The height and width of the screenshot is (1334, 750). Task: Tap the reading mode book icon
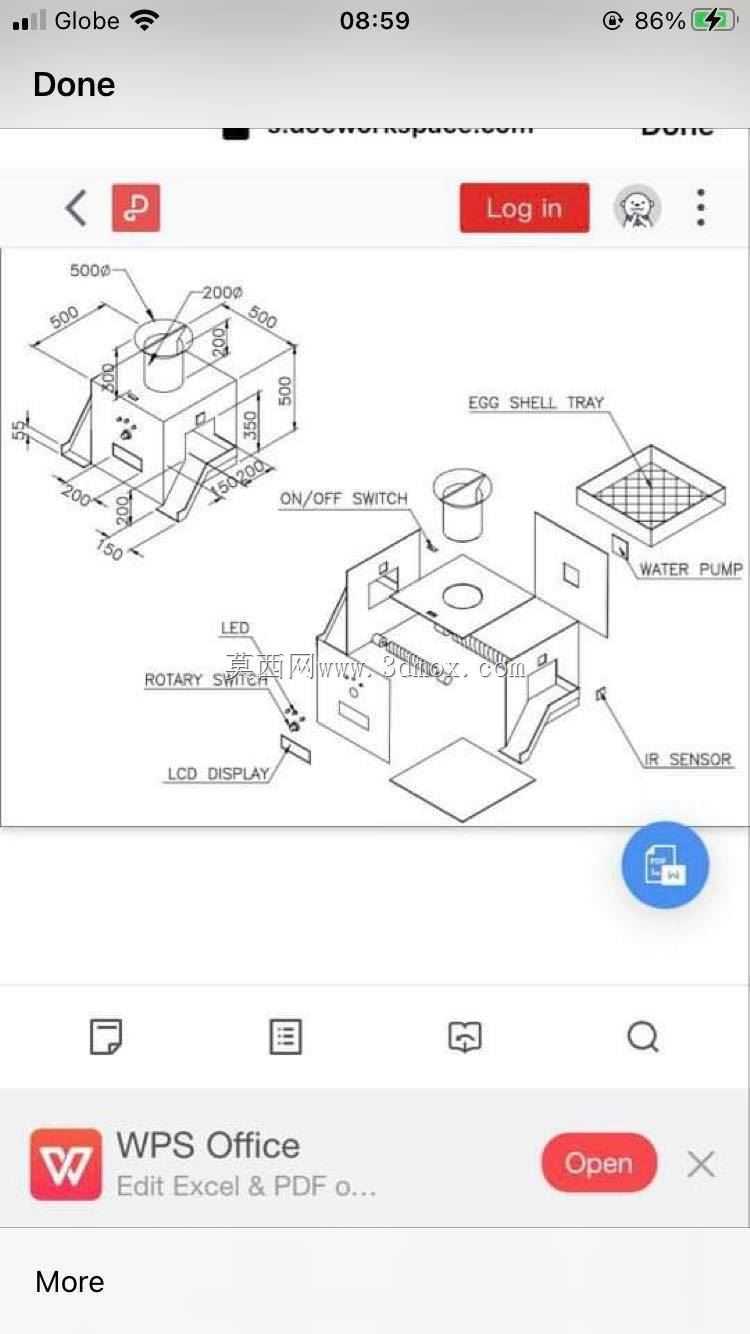tap(465, 1037)
